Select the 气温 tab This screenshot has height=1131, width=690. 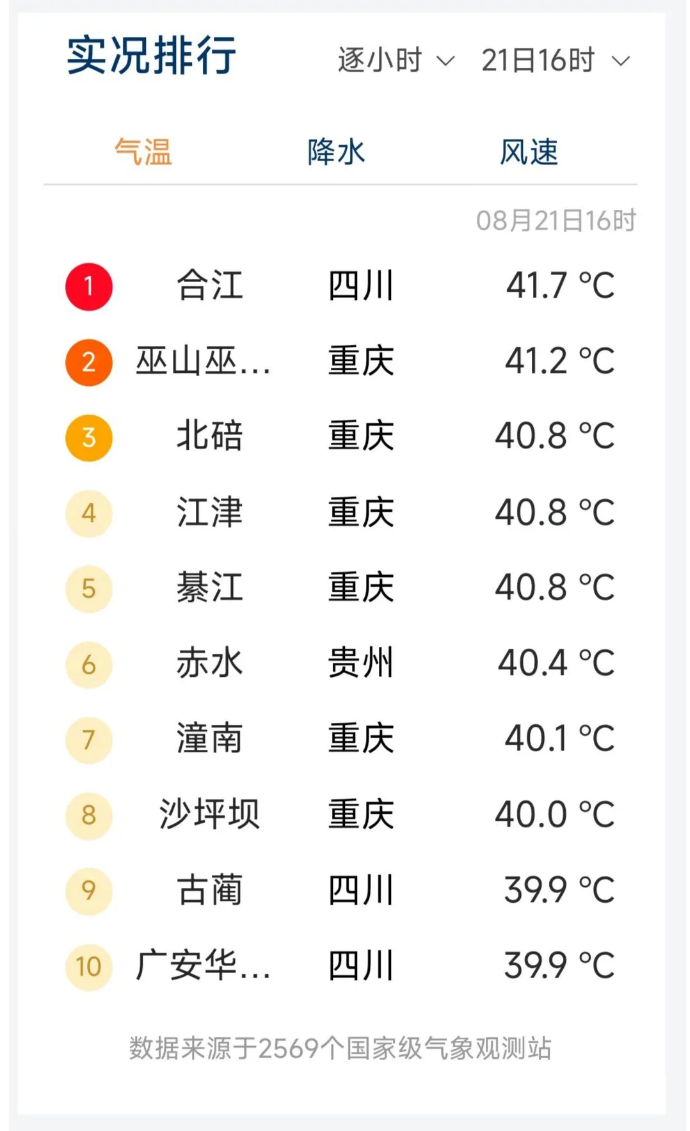(143, 152)
